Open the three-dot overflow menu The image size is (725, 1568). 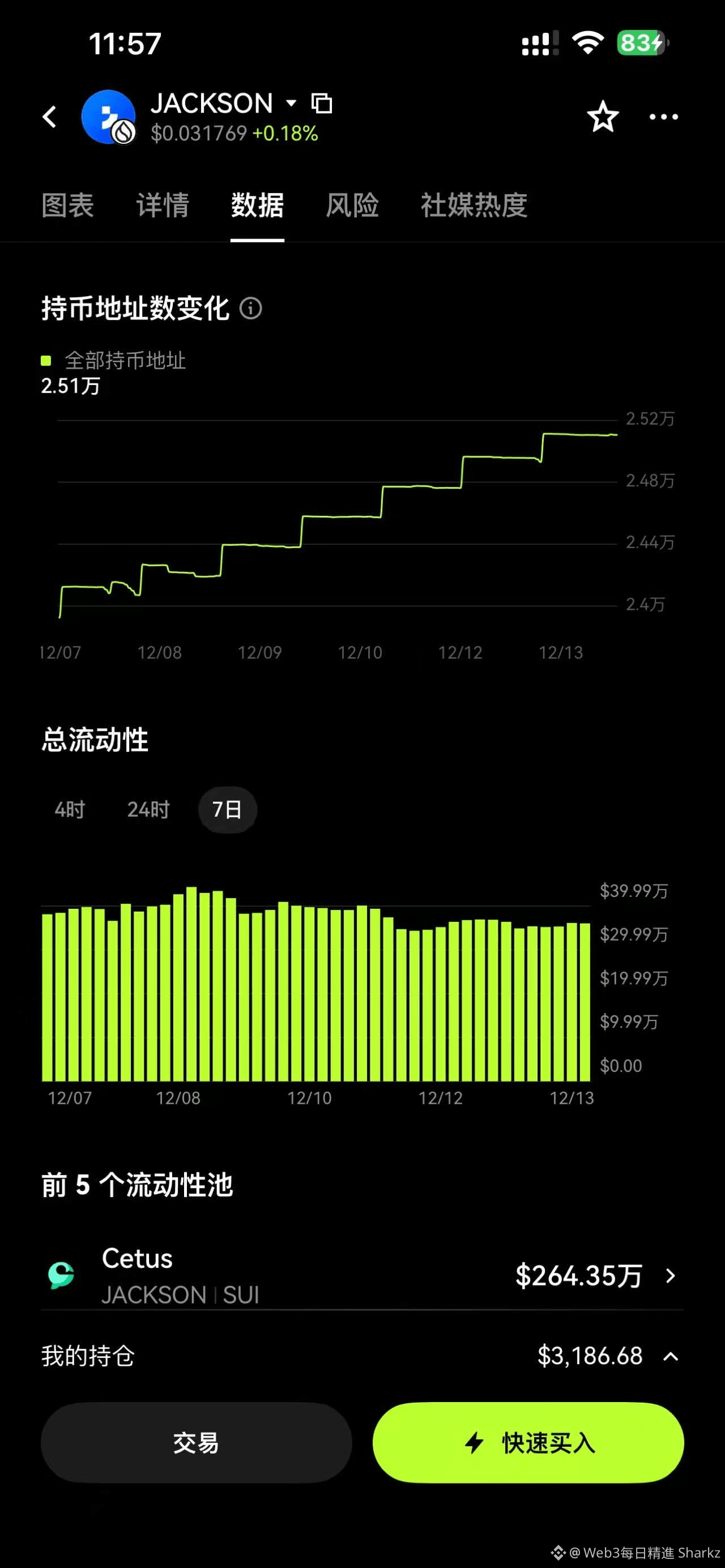coord(663,116)
